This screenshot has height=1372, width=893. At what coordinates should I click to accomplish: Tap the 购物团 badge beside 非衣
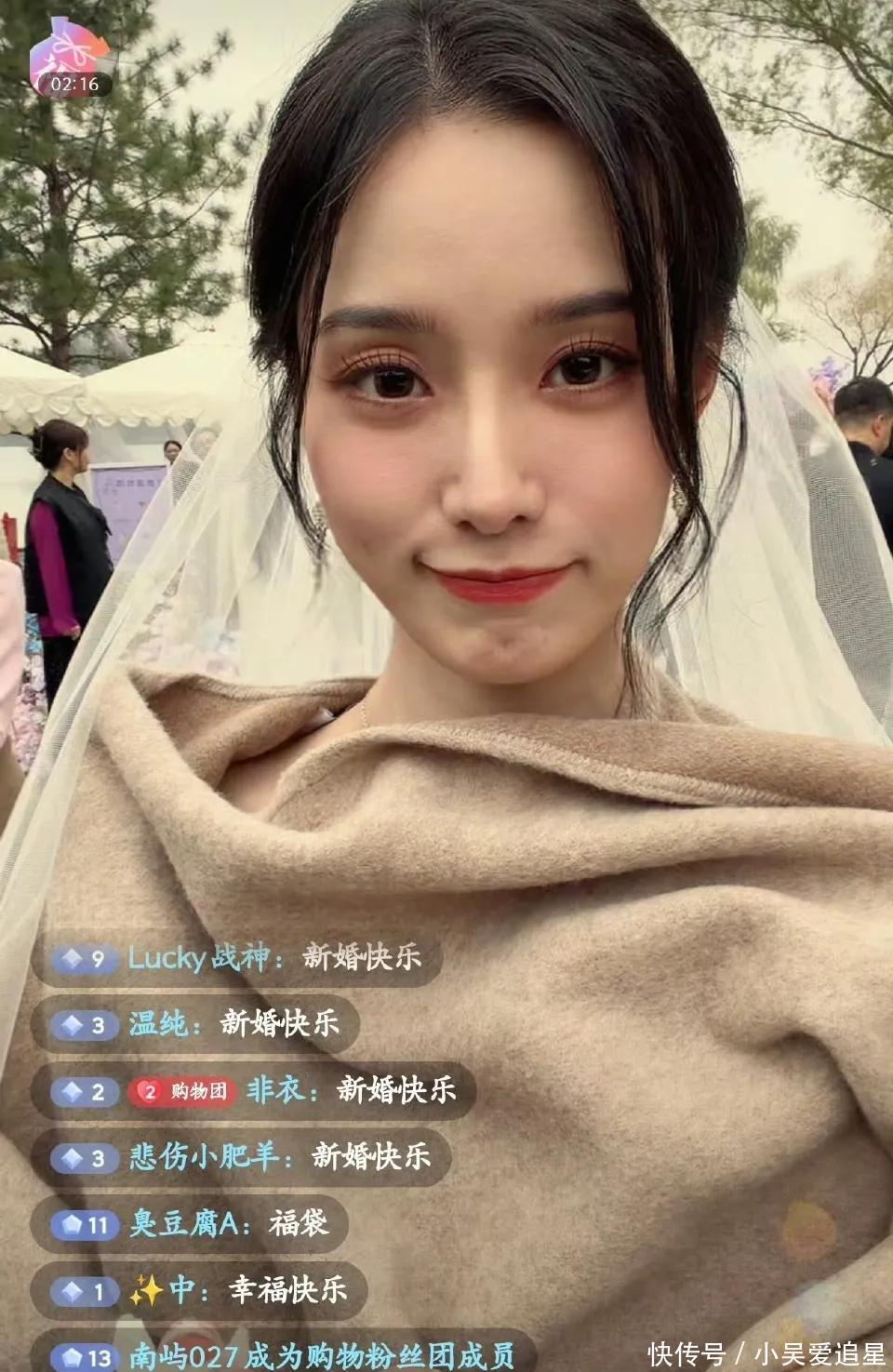[x=183, y=1091]
